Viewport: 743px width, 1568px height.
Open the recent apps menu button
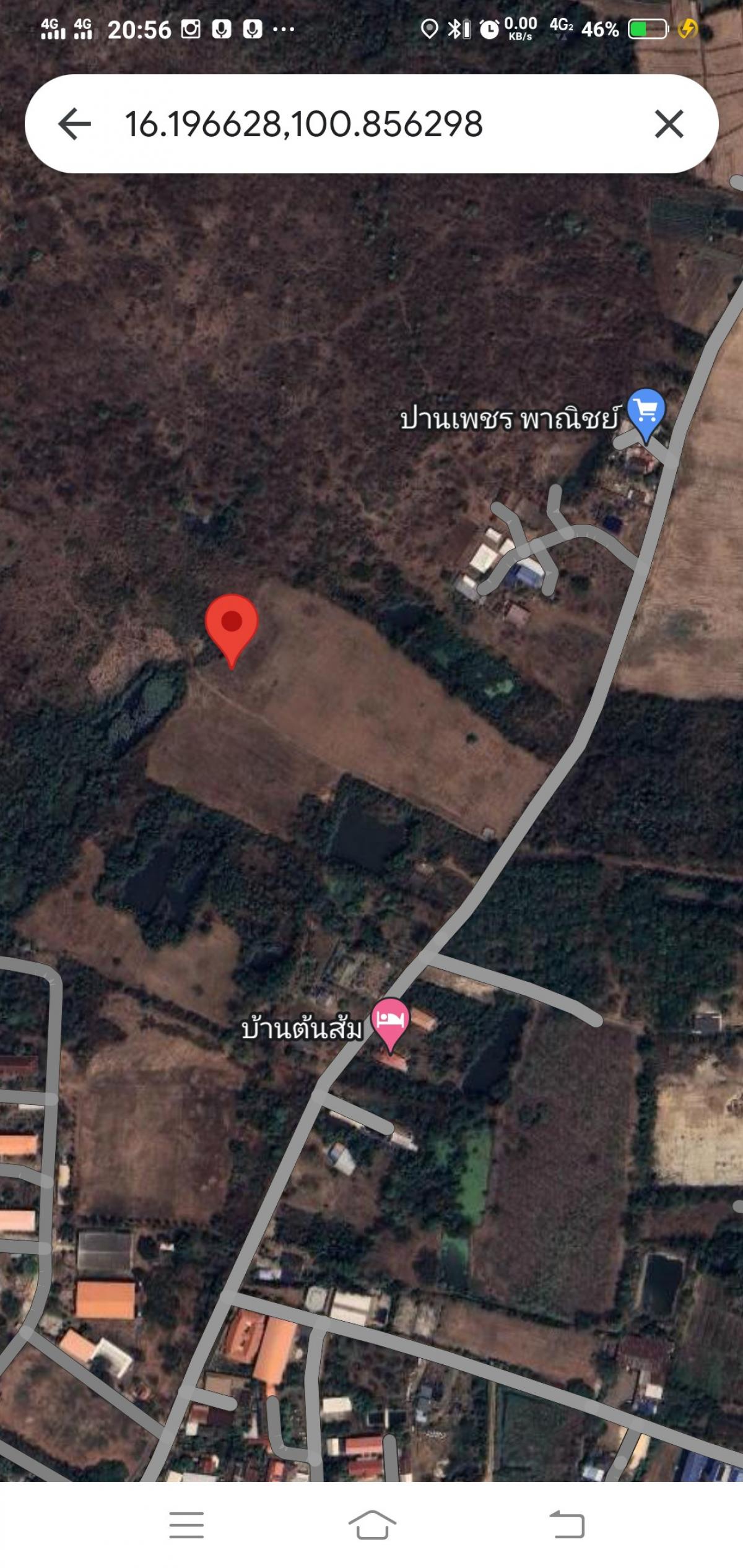click(186, 1525)
